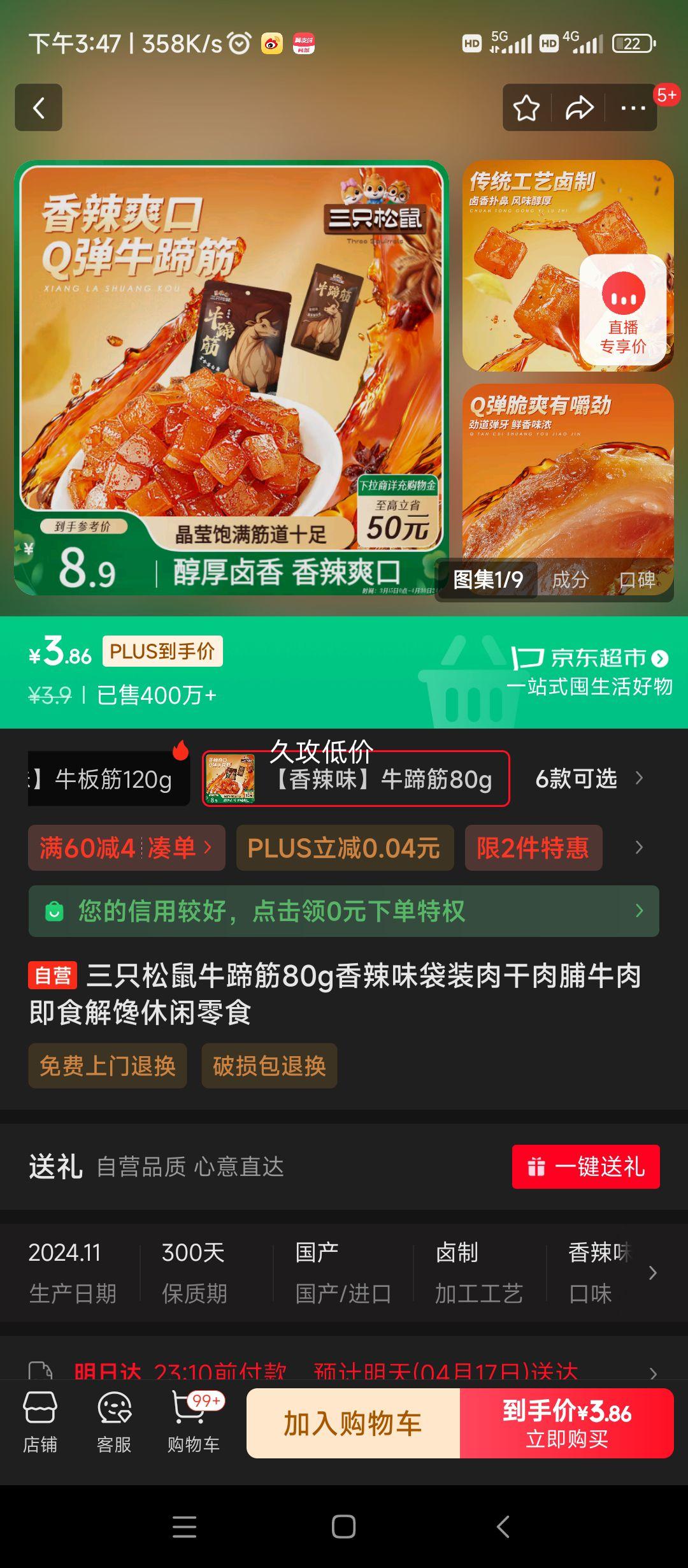Image resolution: width=688 pixels, height=1568 pixels.
Task: Open the share icon in the top bar
Action: [578, 107]
